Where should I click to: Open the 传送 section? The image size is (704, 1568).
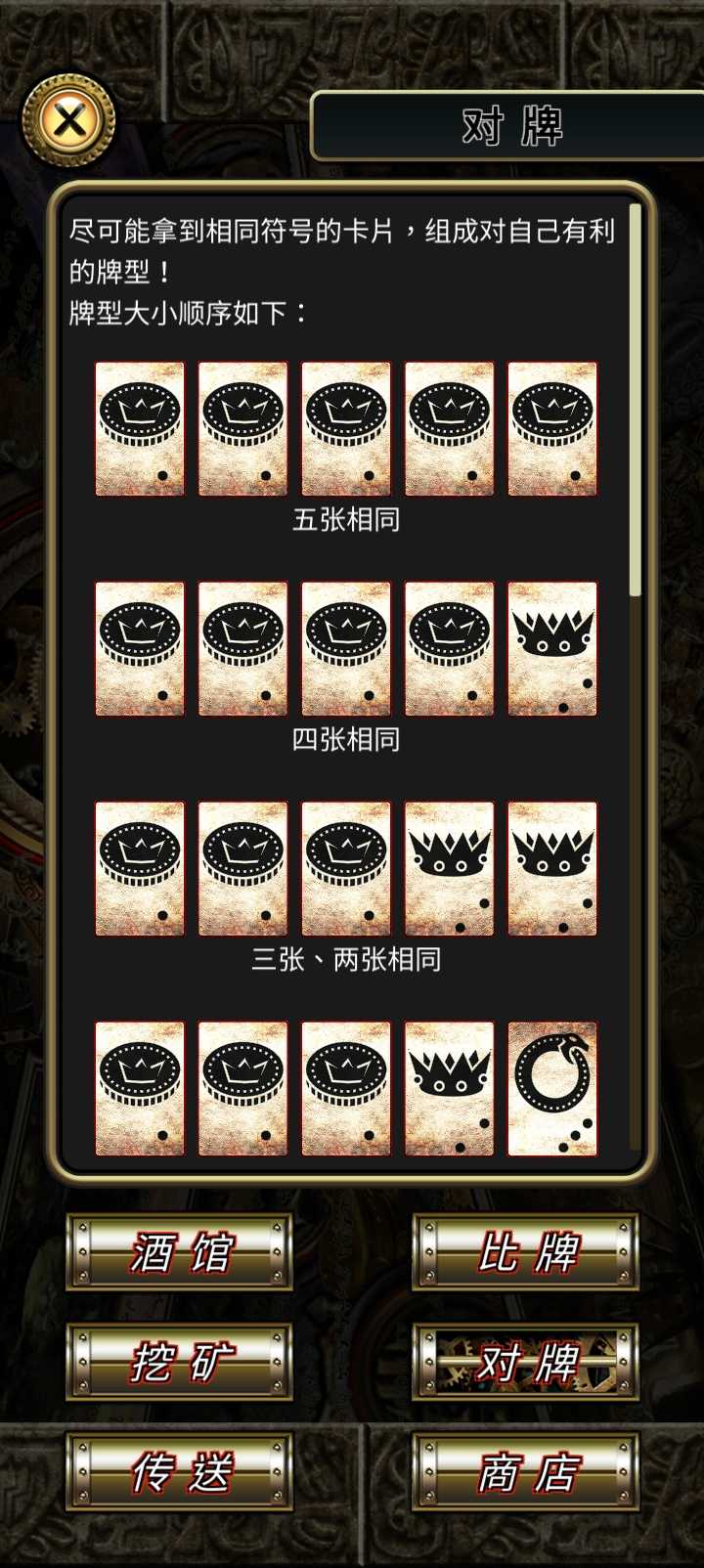coord(180,1472)
